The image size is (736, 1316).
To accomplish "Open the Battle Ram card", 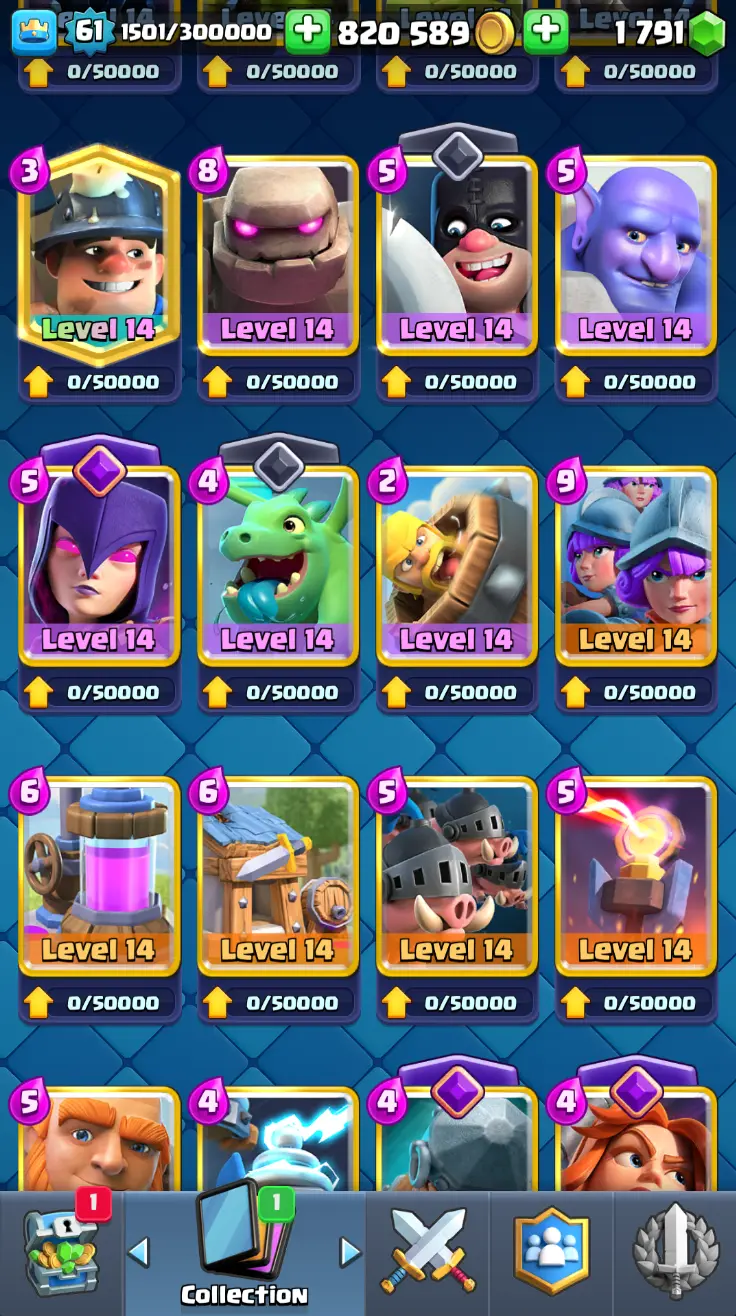I will (456, 565).
